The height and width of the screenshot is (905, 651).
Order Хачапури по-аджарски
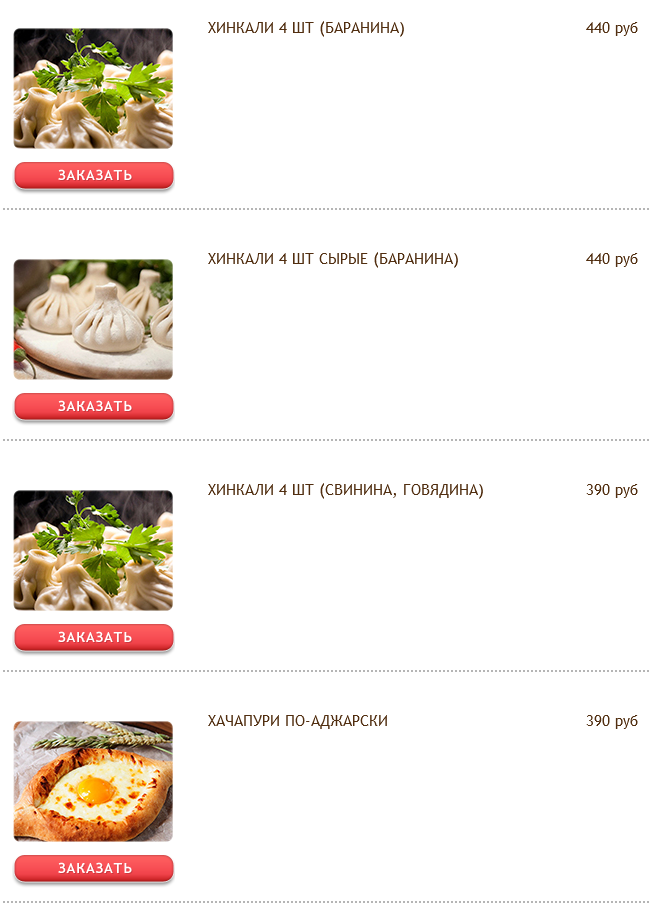click(94, 868)
